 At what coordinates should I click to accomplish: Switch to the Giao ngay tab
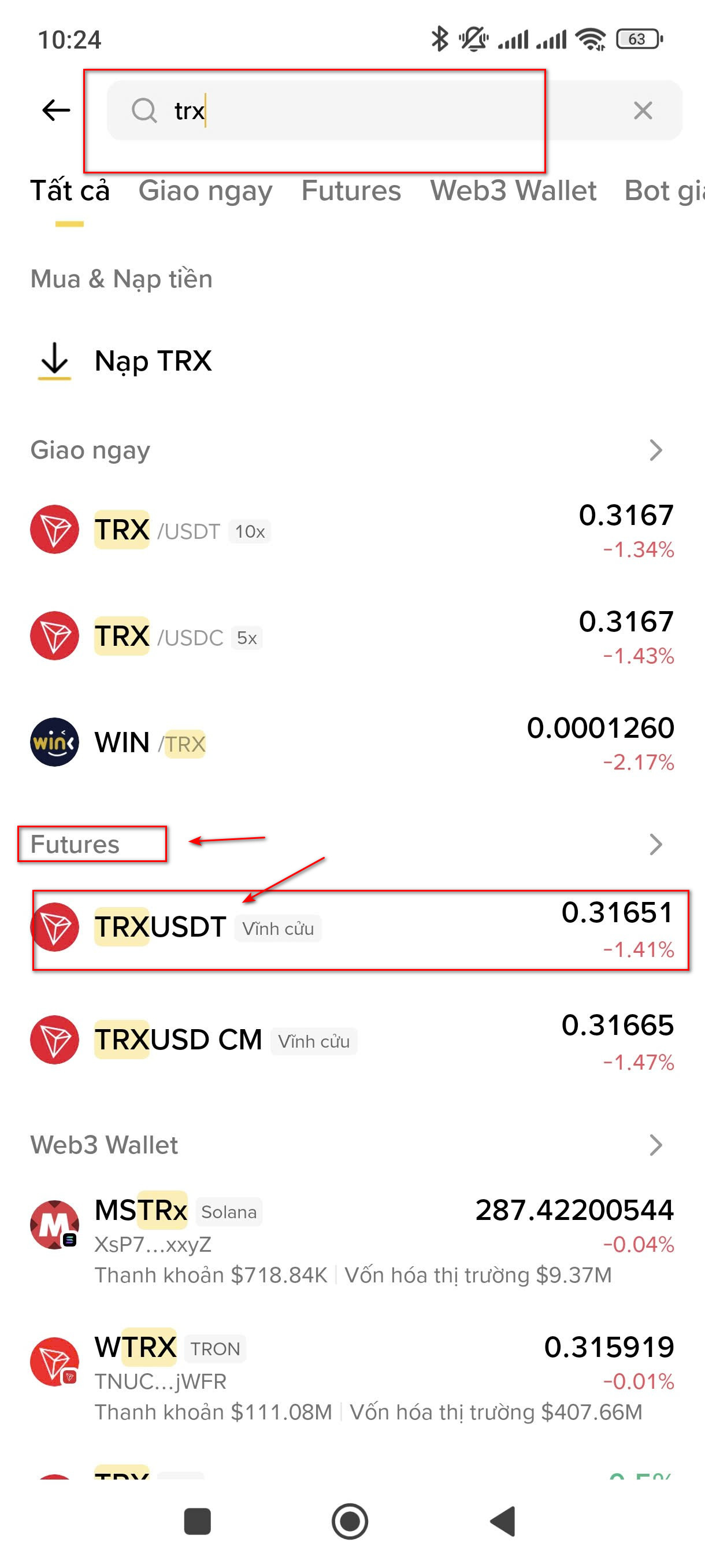point(205,191)
